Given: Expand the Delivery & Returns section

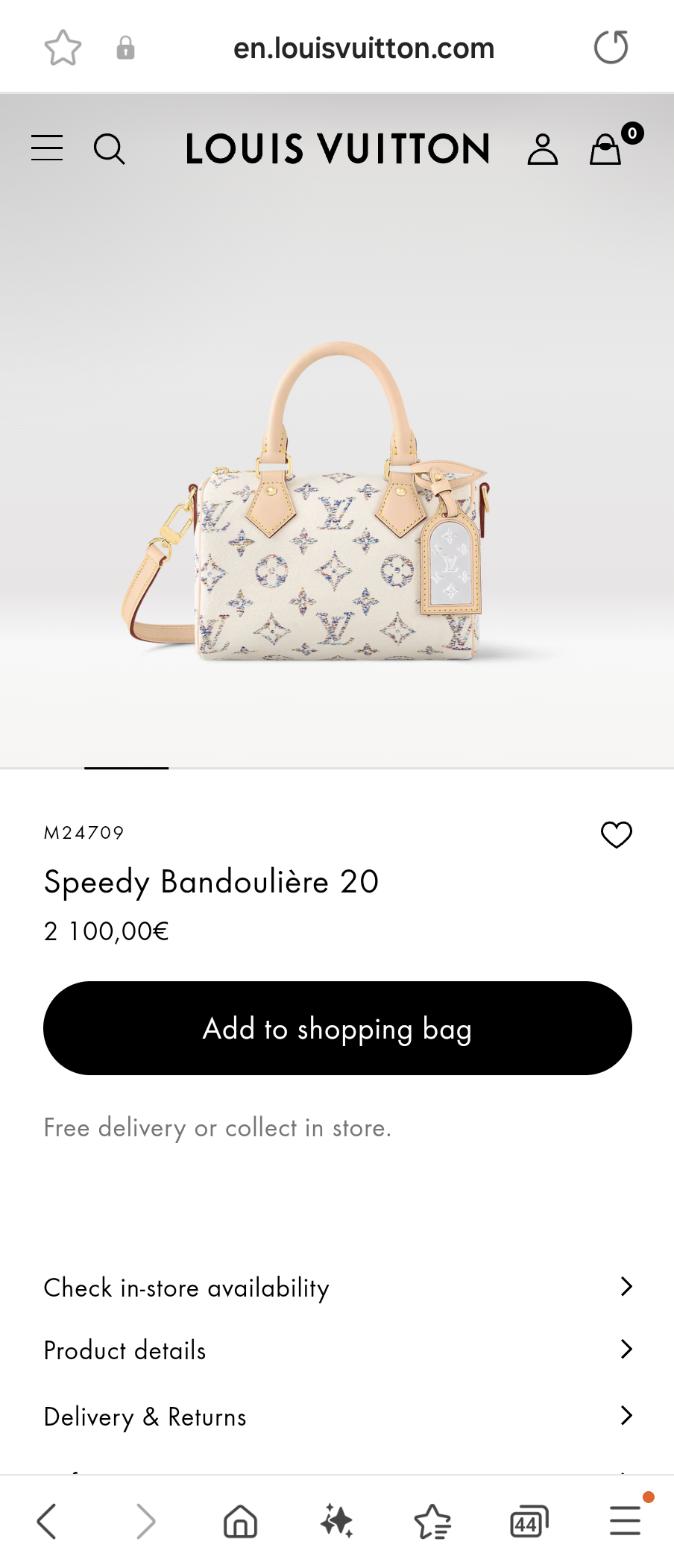Looking at the screenshot, I should (336, 1416).
